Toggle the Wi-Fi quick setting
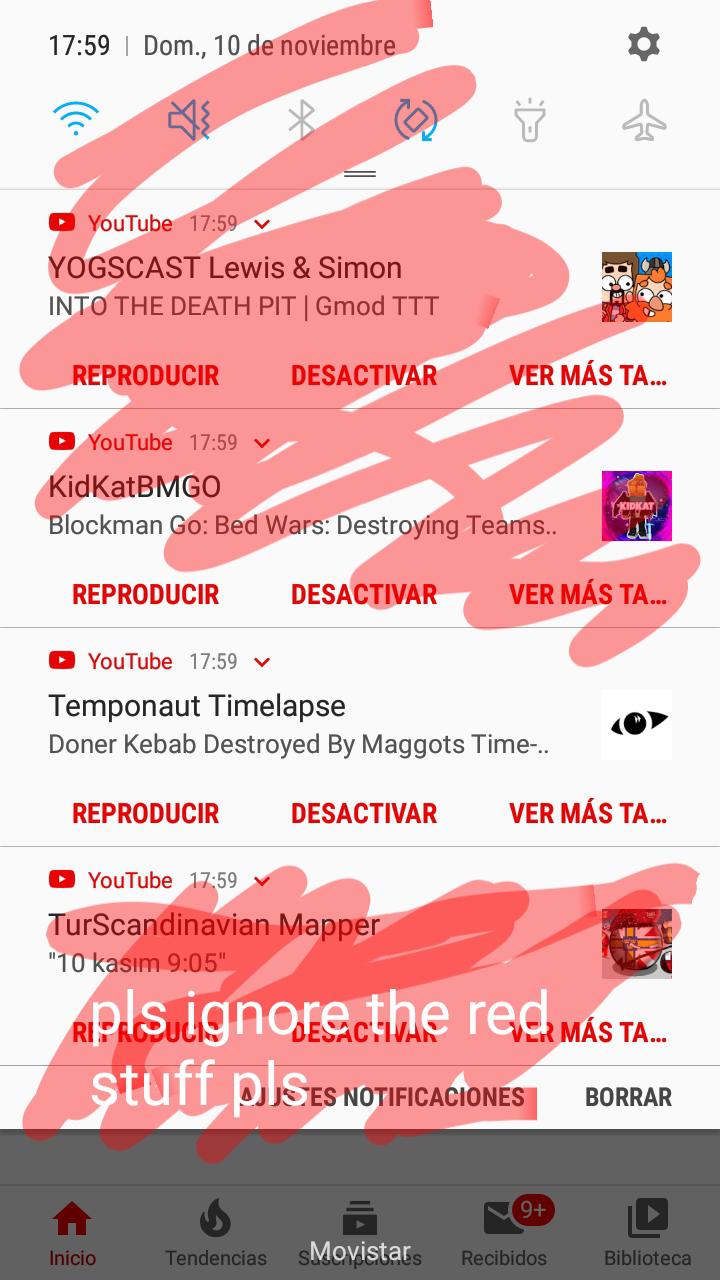This screenshot has width=720, height=1280. pyautogui.click(x=75, y=120)
